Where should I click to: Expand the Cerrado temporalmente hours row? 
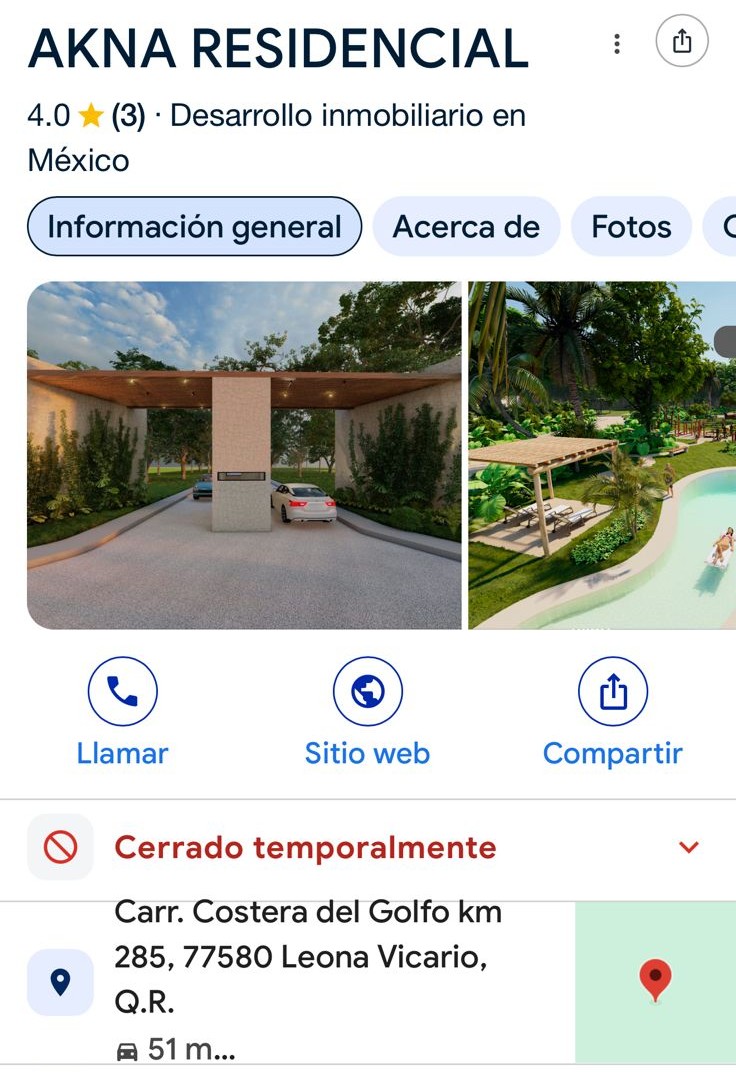click(368, 848)
